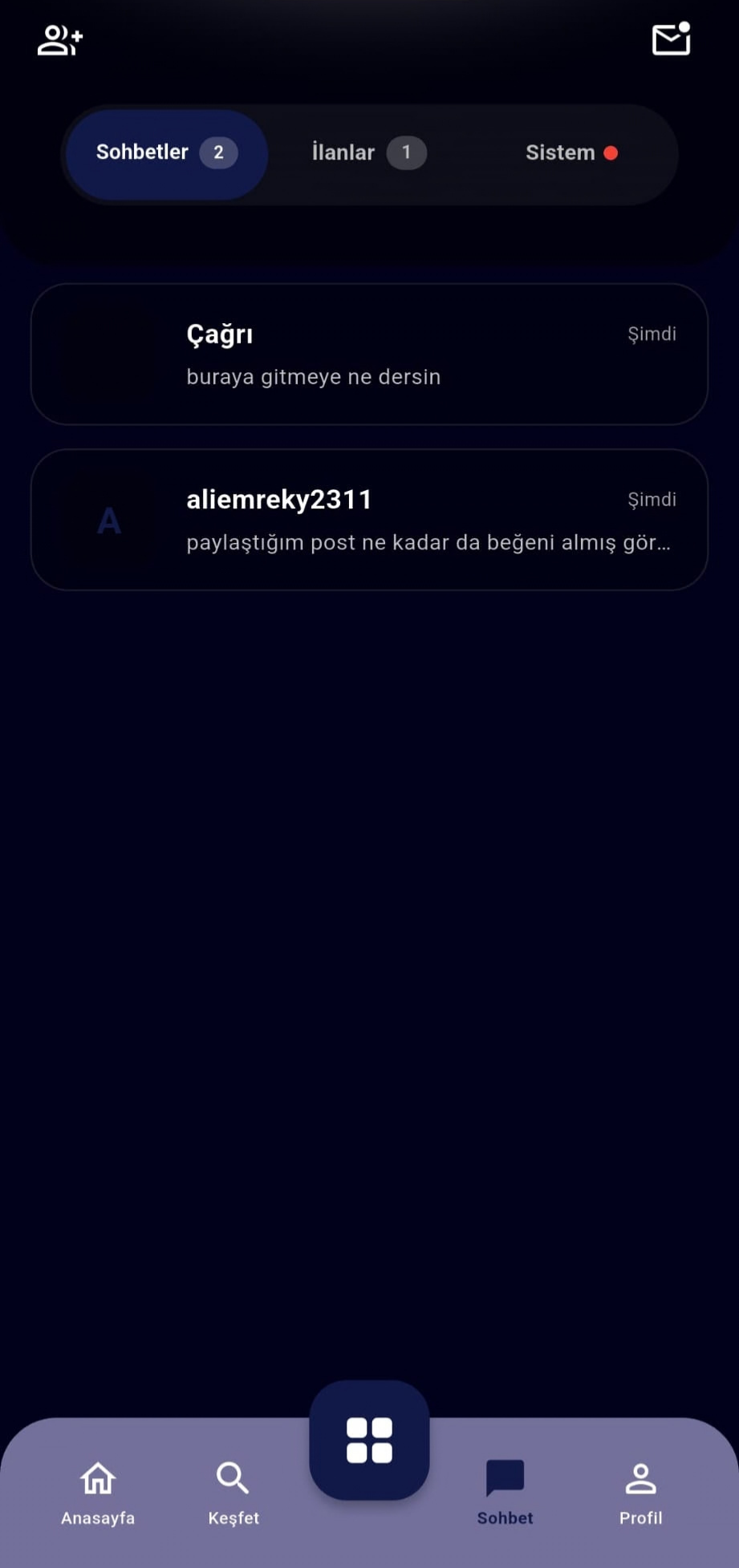The width and height of the screenshot is (739, 1568).
Task: Tap Şimdi timestamp on Çağrı's message
Action: pyautogui.click(x=652, y=334)
